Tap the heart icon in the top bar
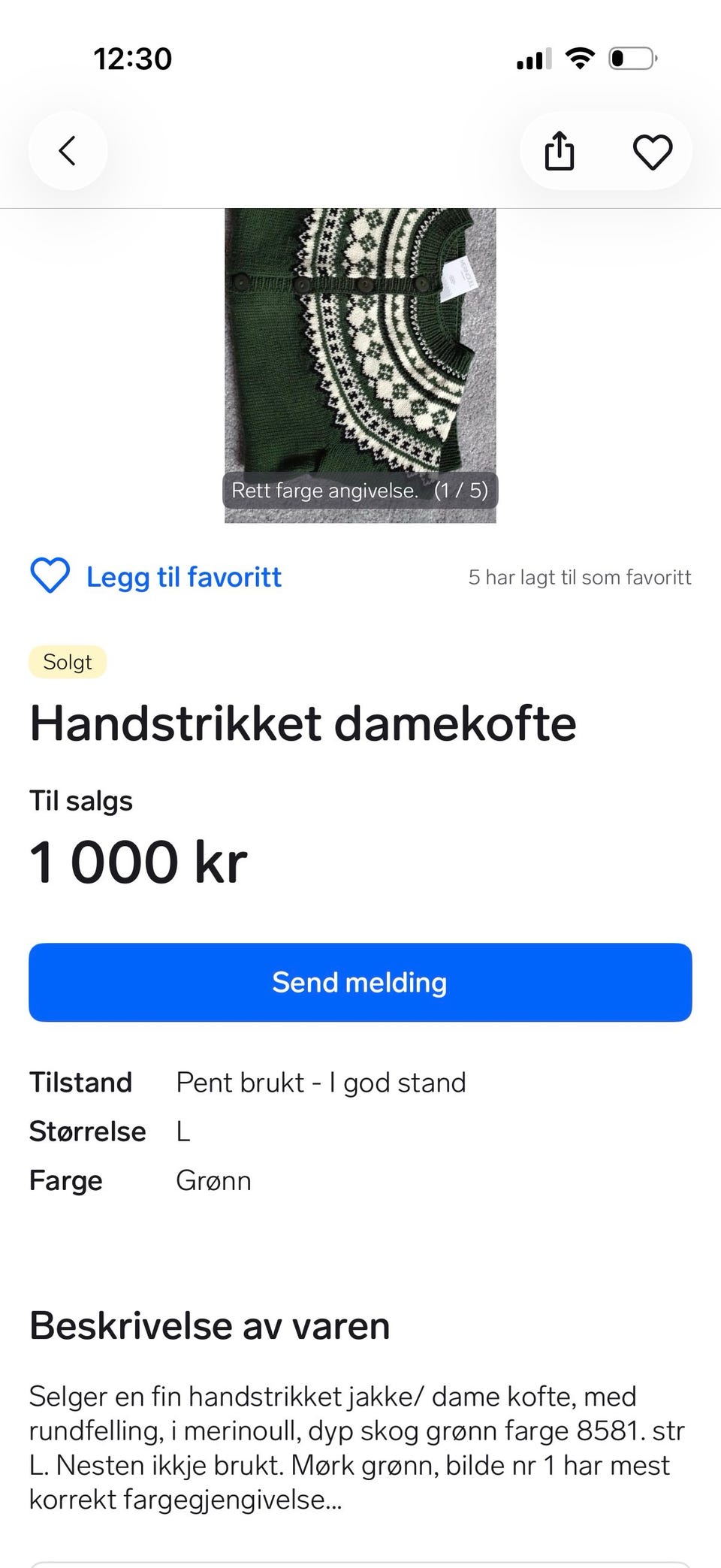This screenshot has width=721, height=1568. click(653, 151)
